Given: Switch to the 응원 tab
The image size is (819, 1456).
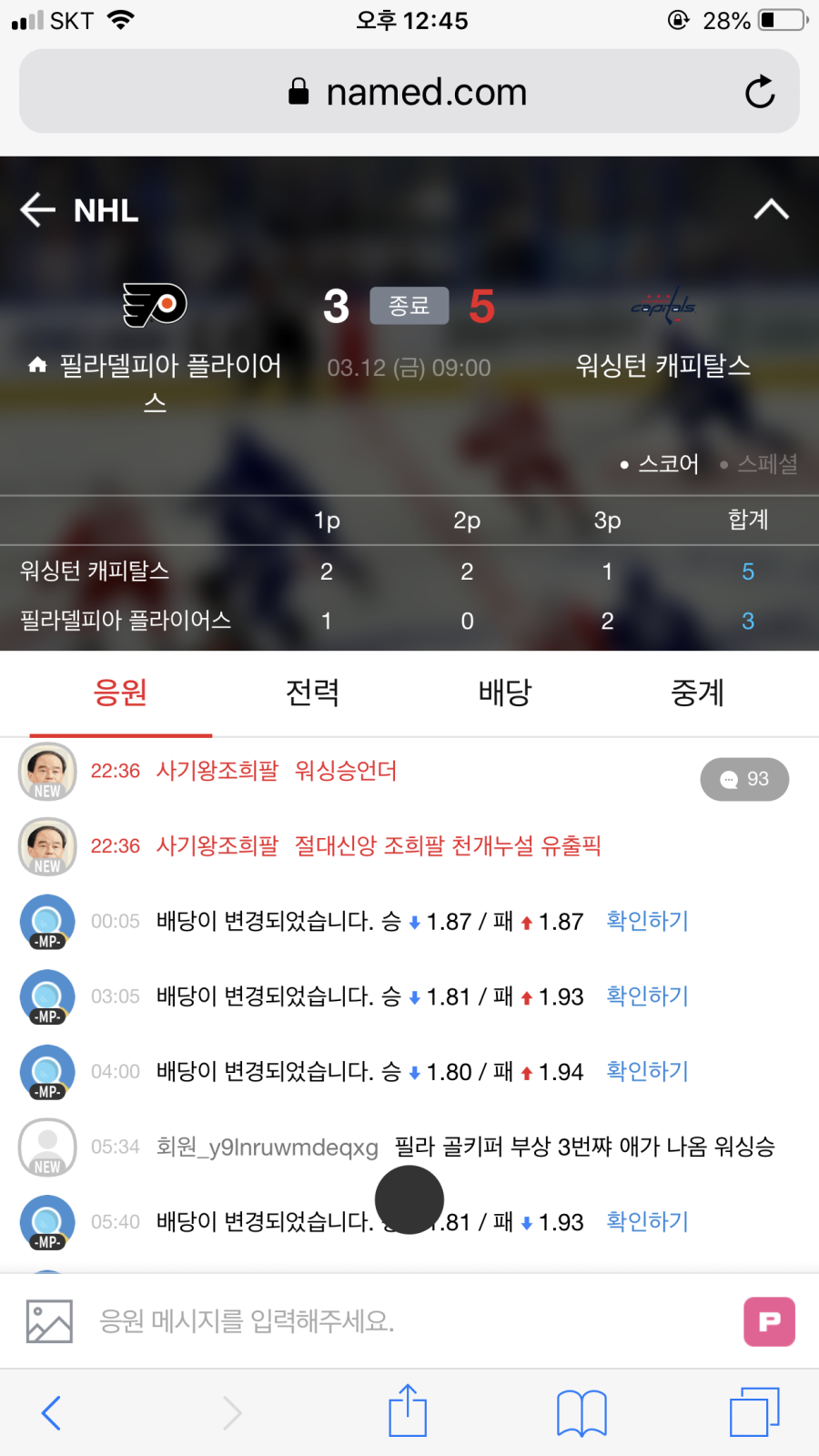Looking at the screenshot, I should click(x=120, y=693).
